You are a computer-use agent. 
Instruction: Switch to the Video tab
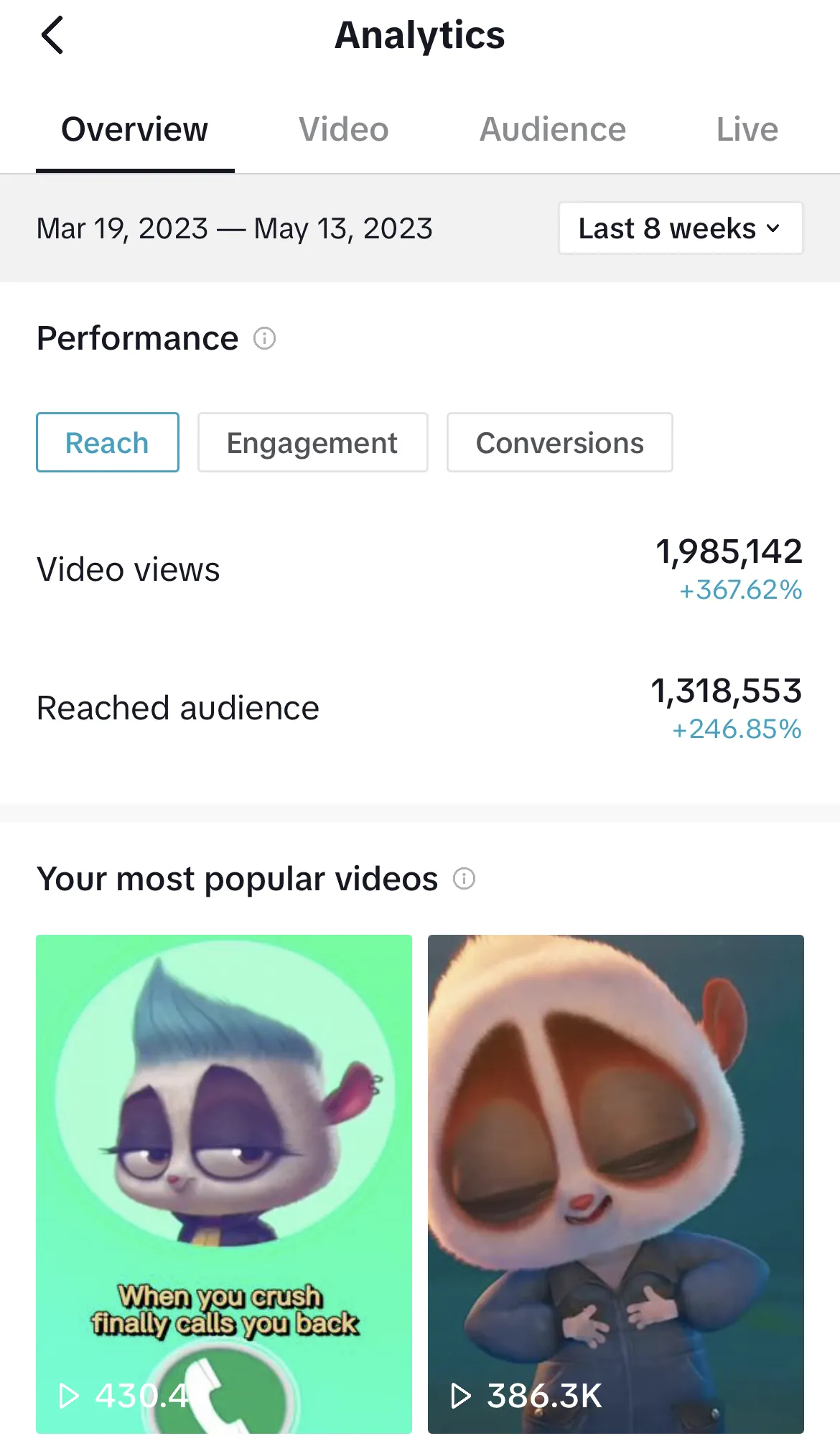click(343, 130)
